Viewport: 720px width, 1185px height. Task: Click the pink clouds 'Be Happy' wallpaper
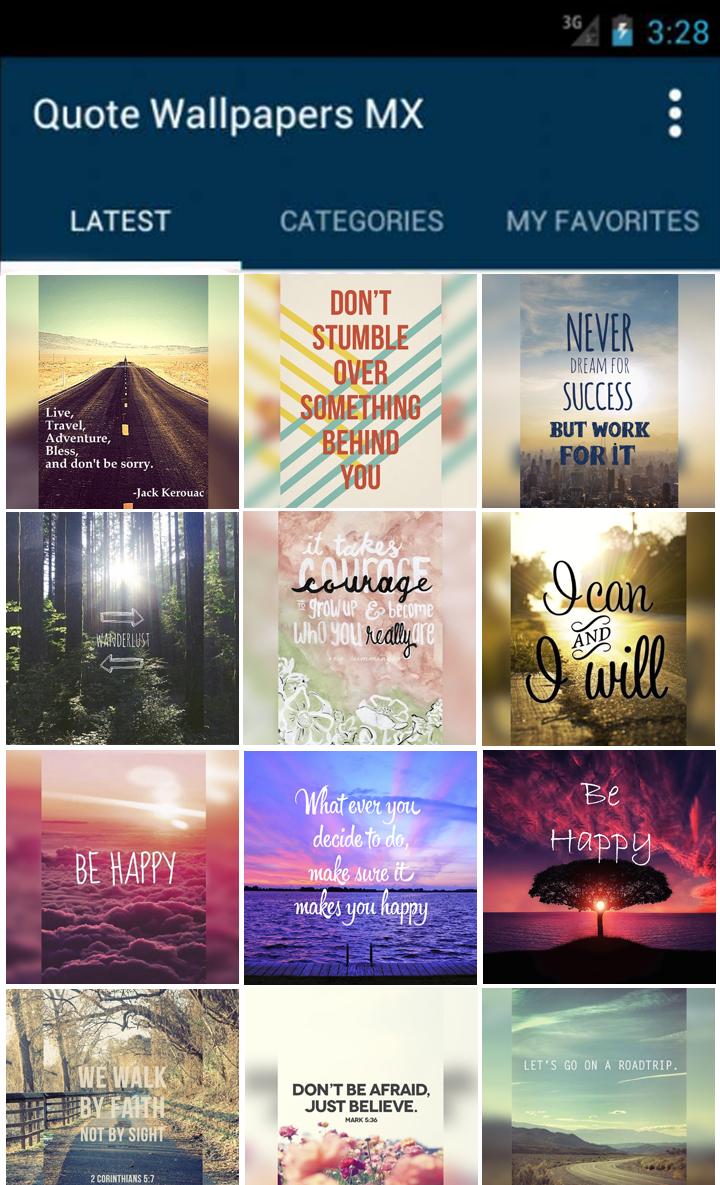pyautogui.click(x=122, y=867)
